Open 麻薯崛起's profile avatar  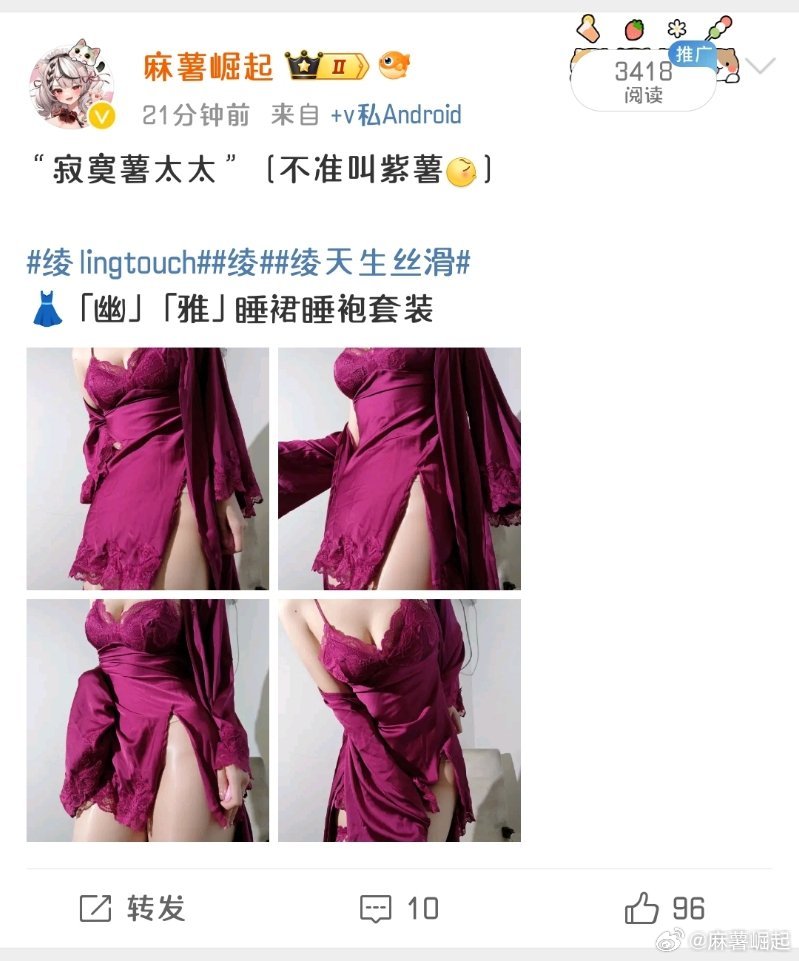74,85
